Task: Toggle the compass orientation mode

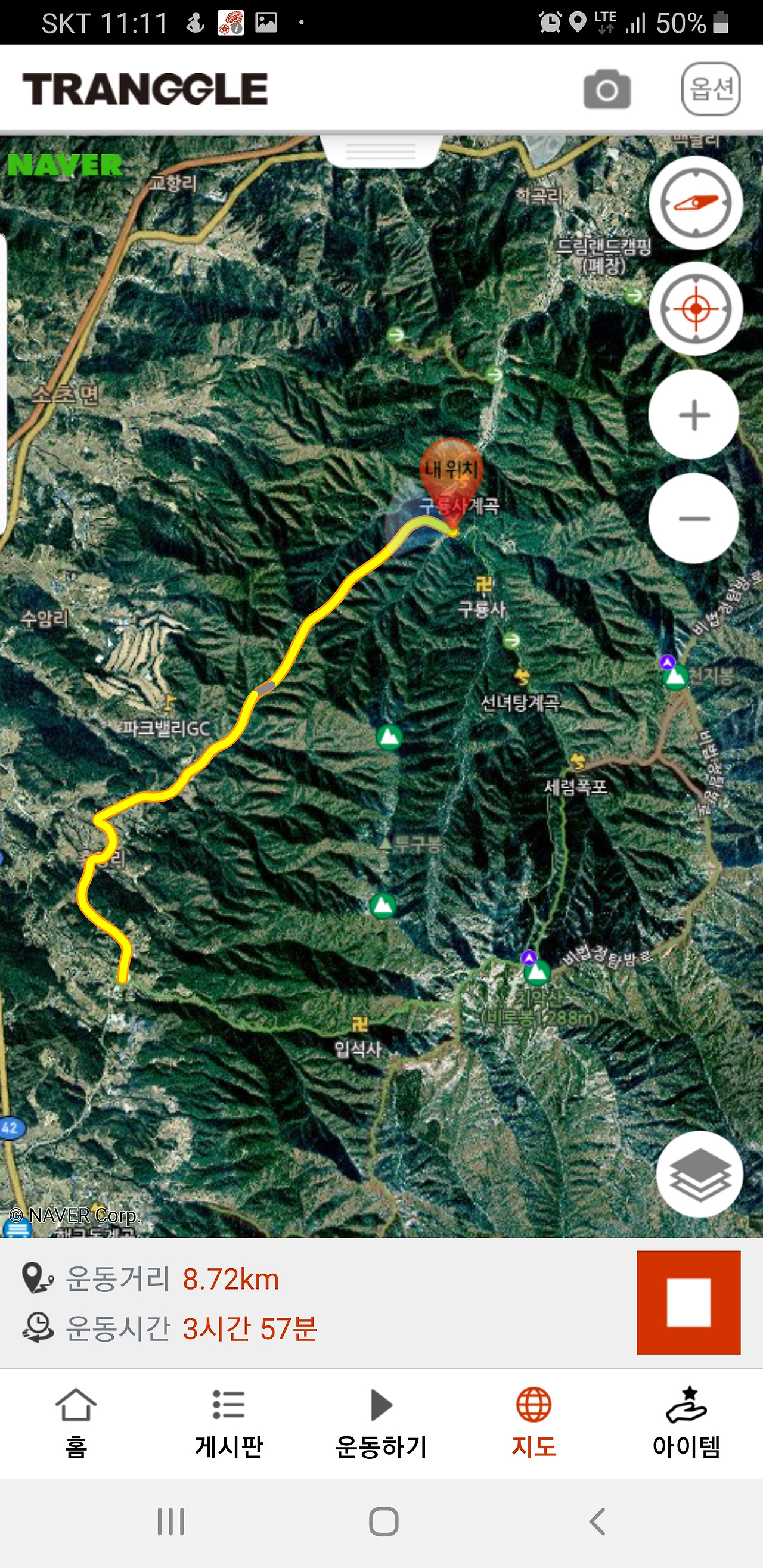Action: click(696, 203)
